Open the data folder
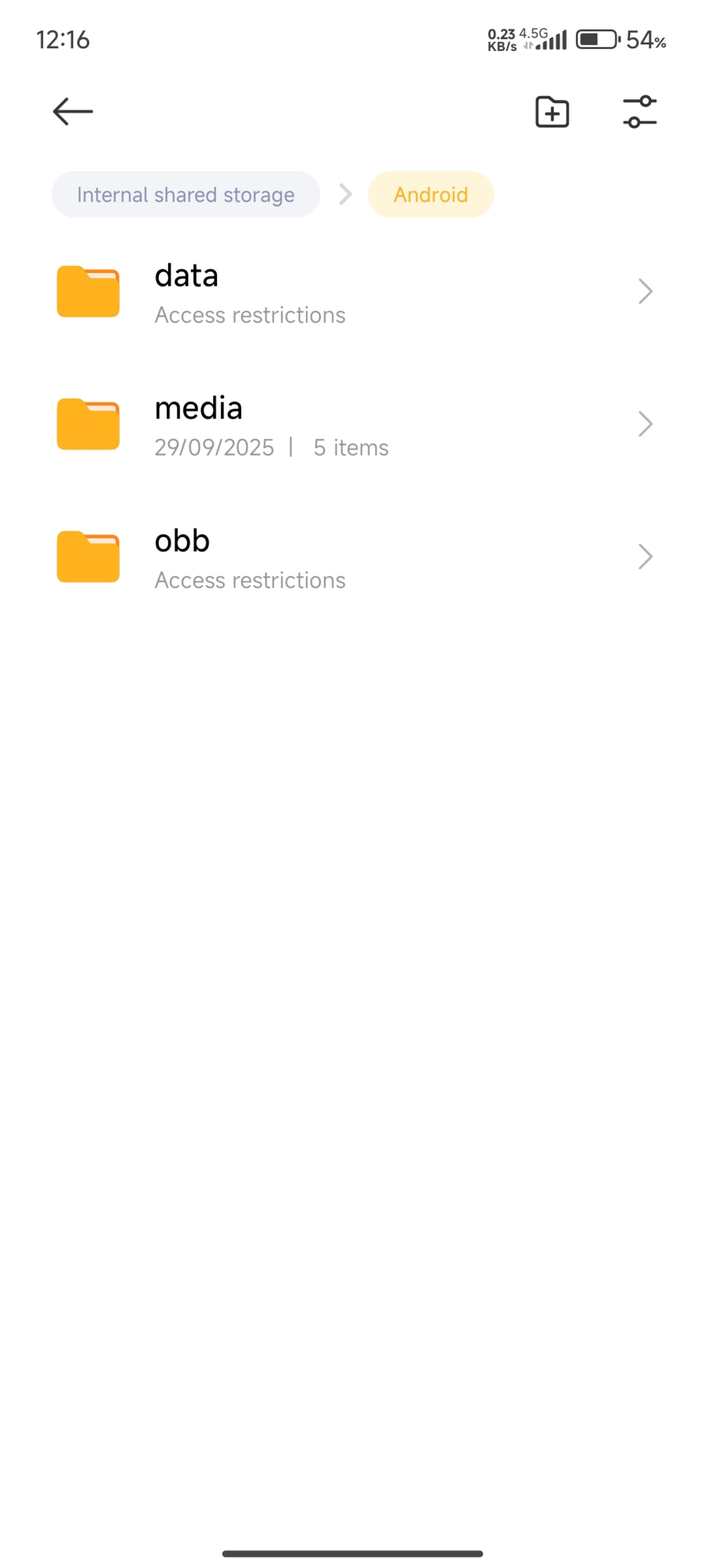The height and width of the screenshot is (1568, 706). (x=353, y=292)
